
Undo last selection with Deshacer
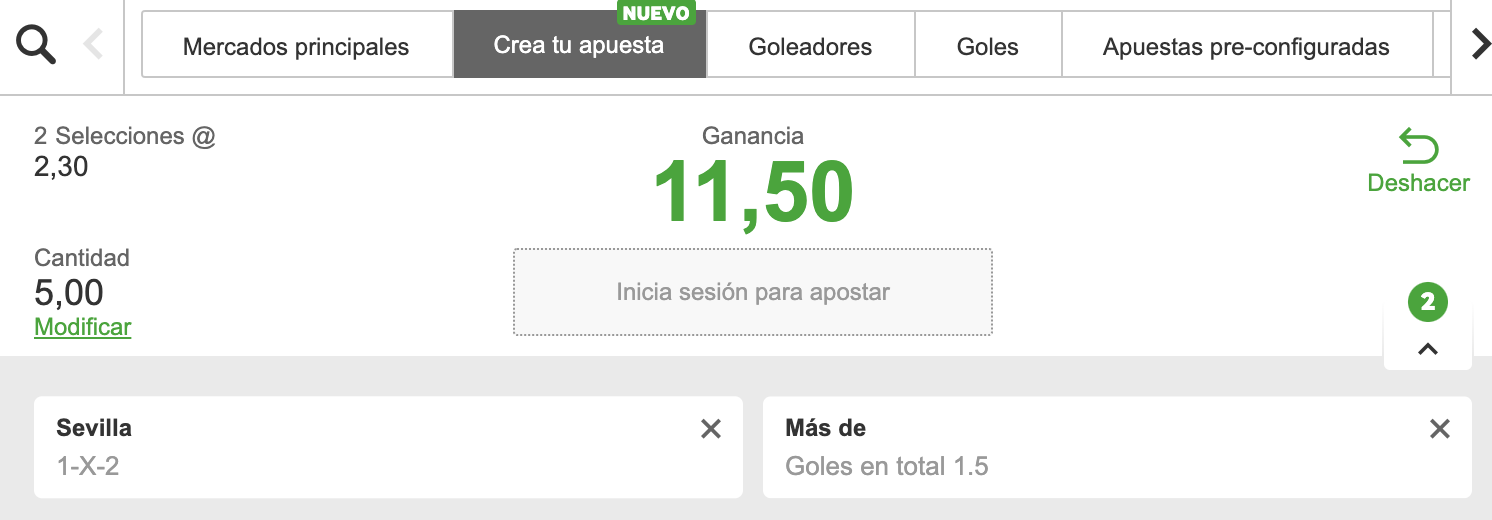[1418, 162]
